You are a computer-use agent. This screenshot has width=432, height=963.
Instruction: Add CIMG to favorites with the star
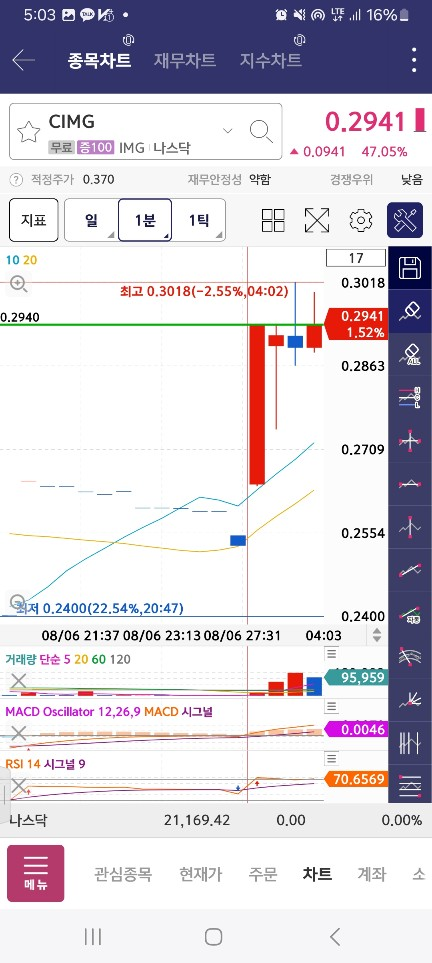pyautogui.click(x=28, y=131)
